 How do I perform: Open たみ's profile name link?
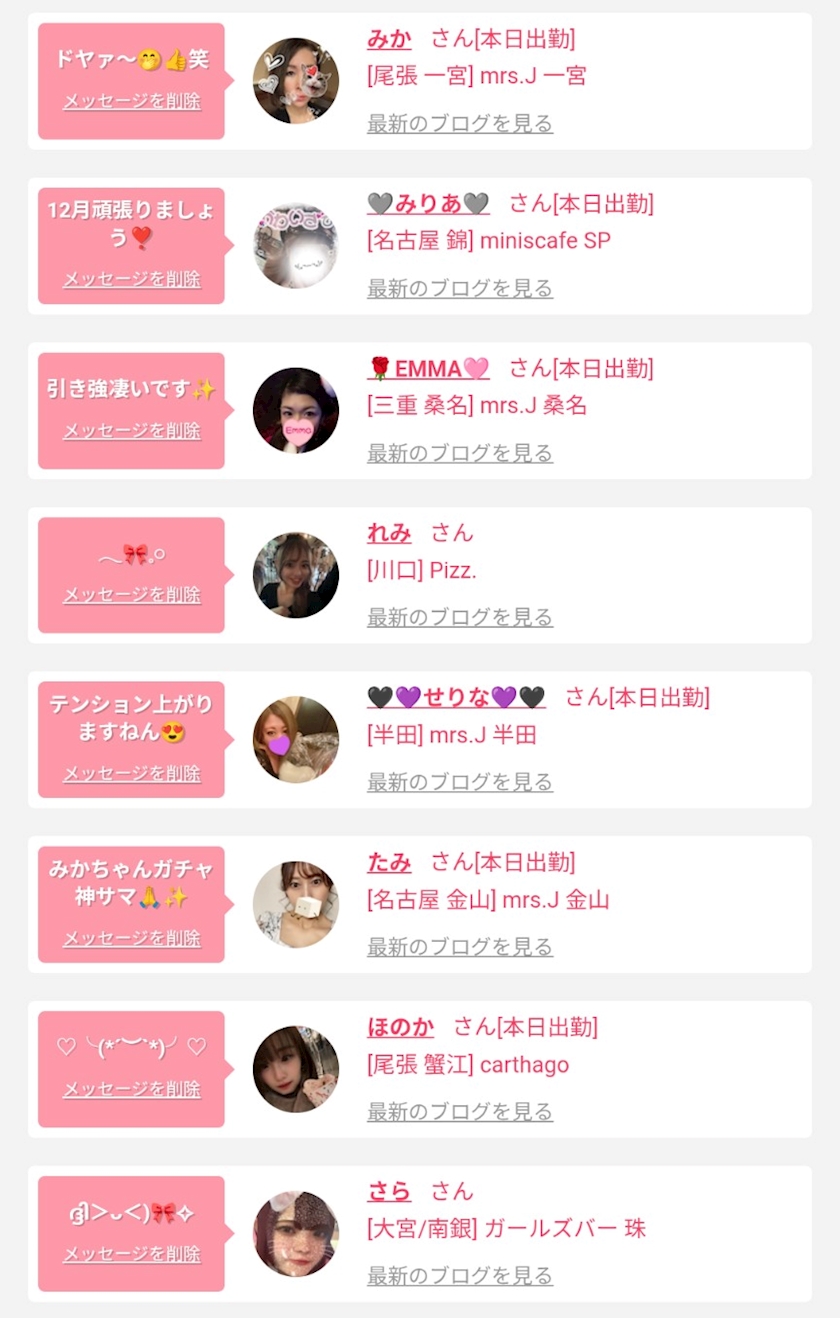389,862
